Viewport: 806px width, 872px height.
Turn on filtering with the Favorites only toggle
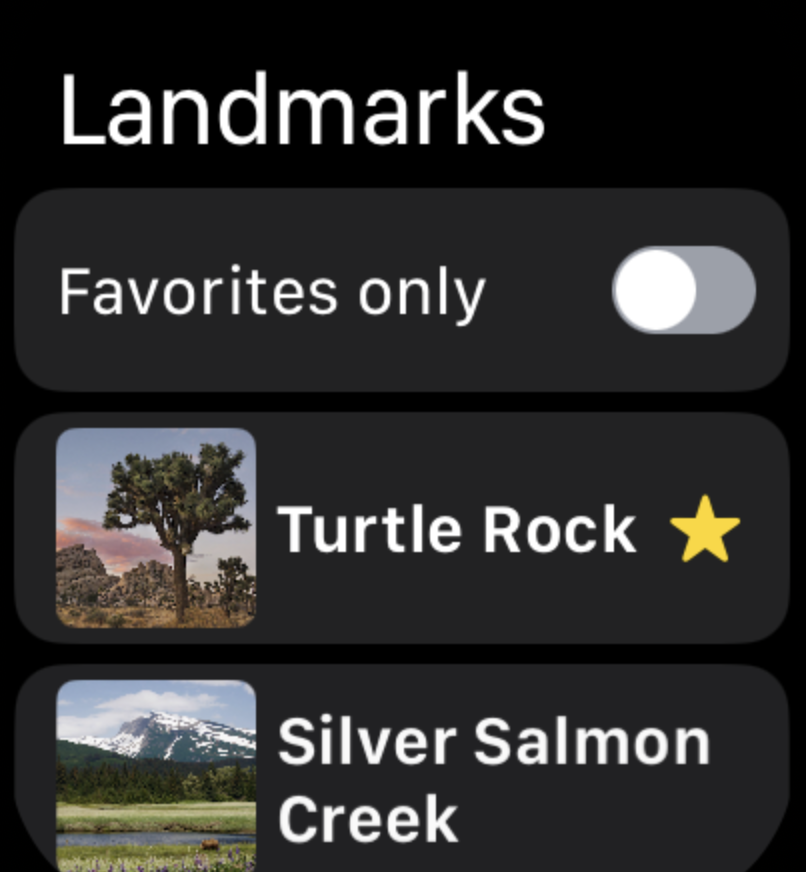coord(683,291)
